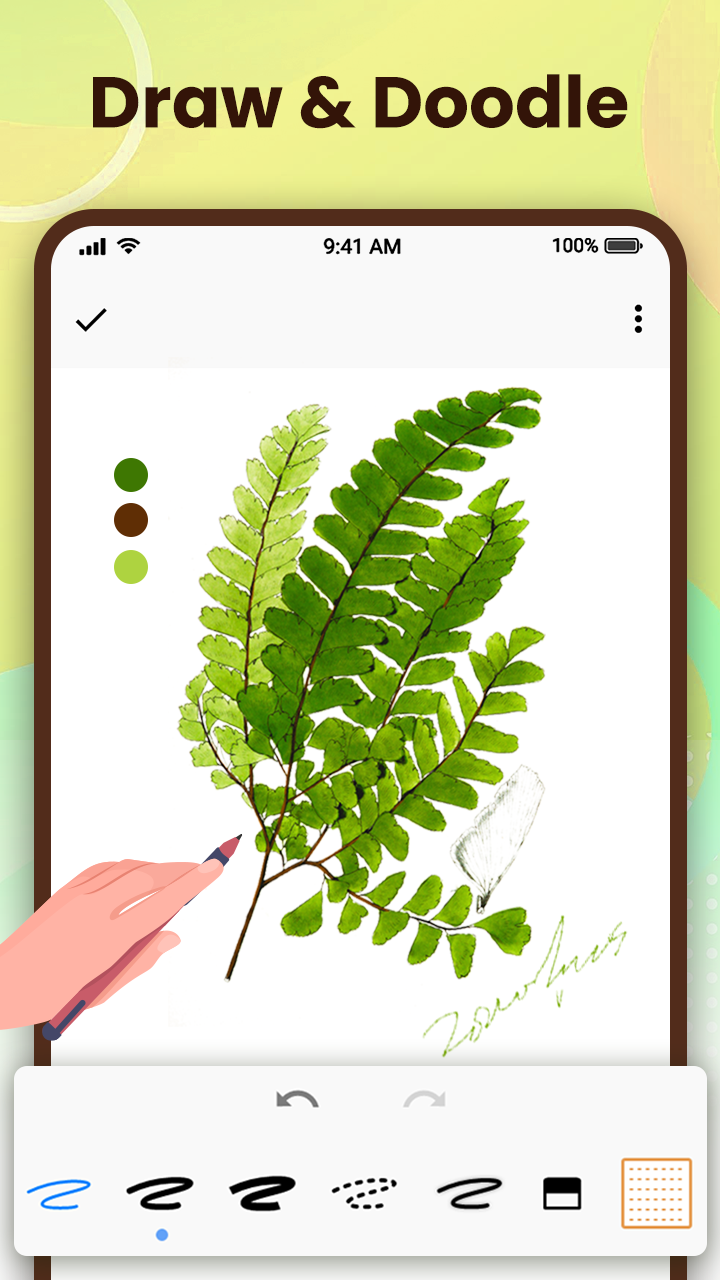Open the fill rectangle tool
Image resolution: width=720 pixels, height=1280 pixels.
tap(563, 1192)
